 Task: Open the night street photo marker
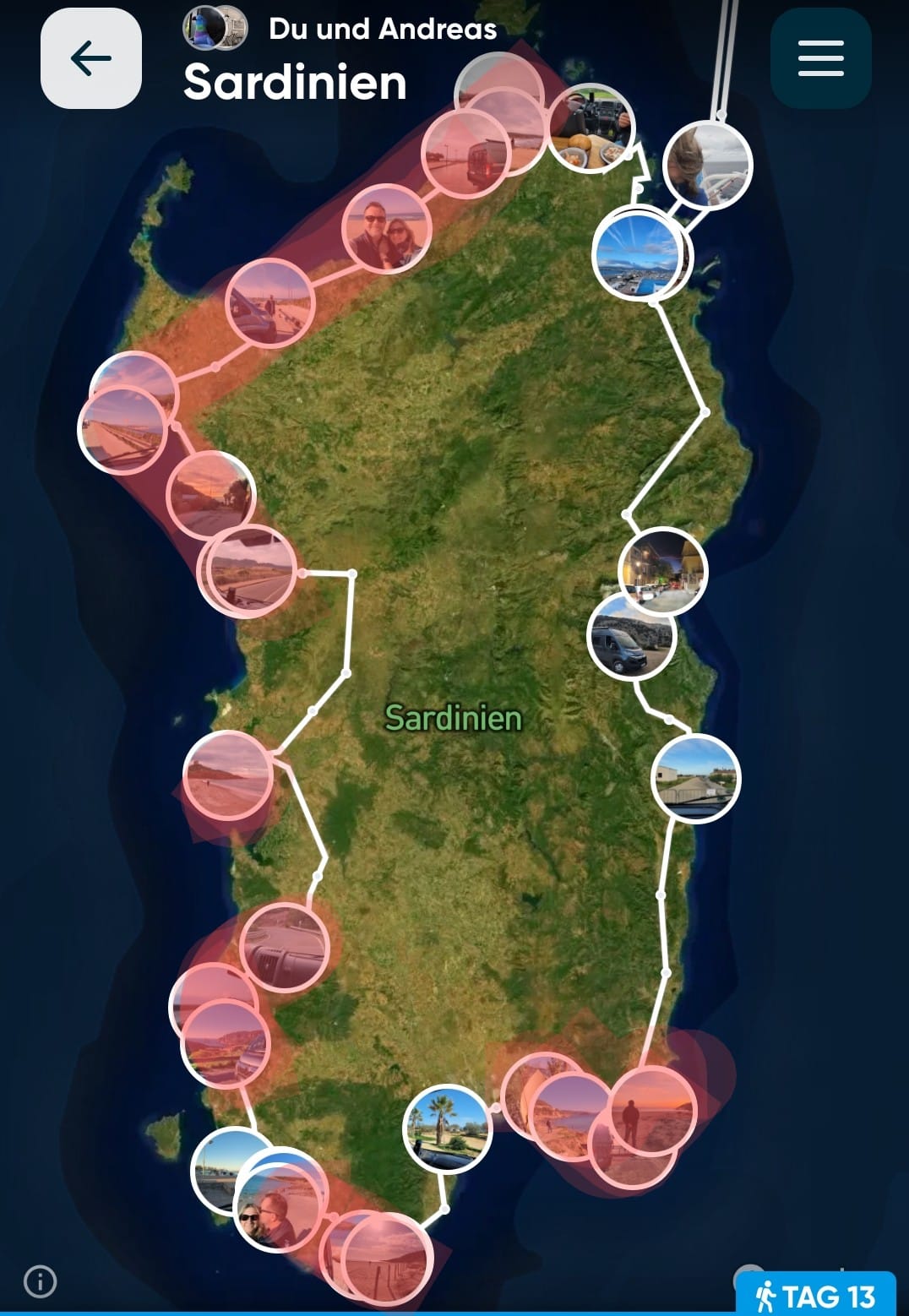pyautogui.click(x=663, y=572)
